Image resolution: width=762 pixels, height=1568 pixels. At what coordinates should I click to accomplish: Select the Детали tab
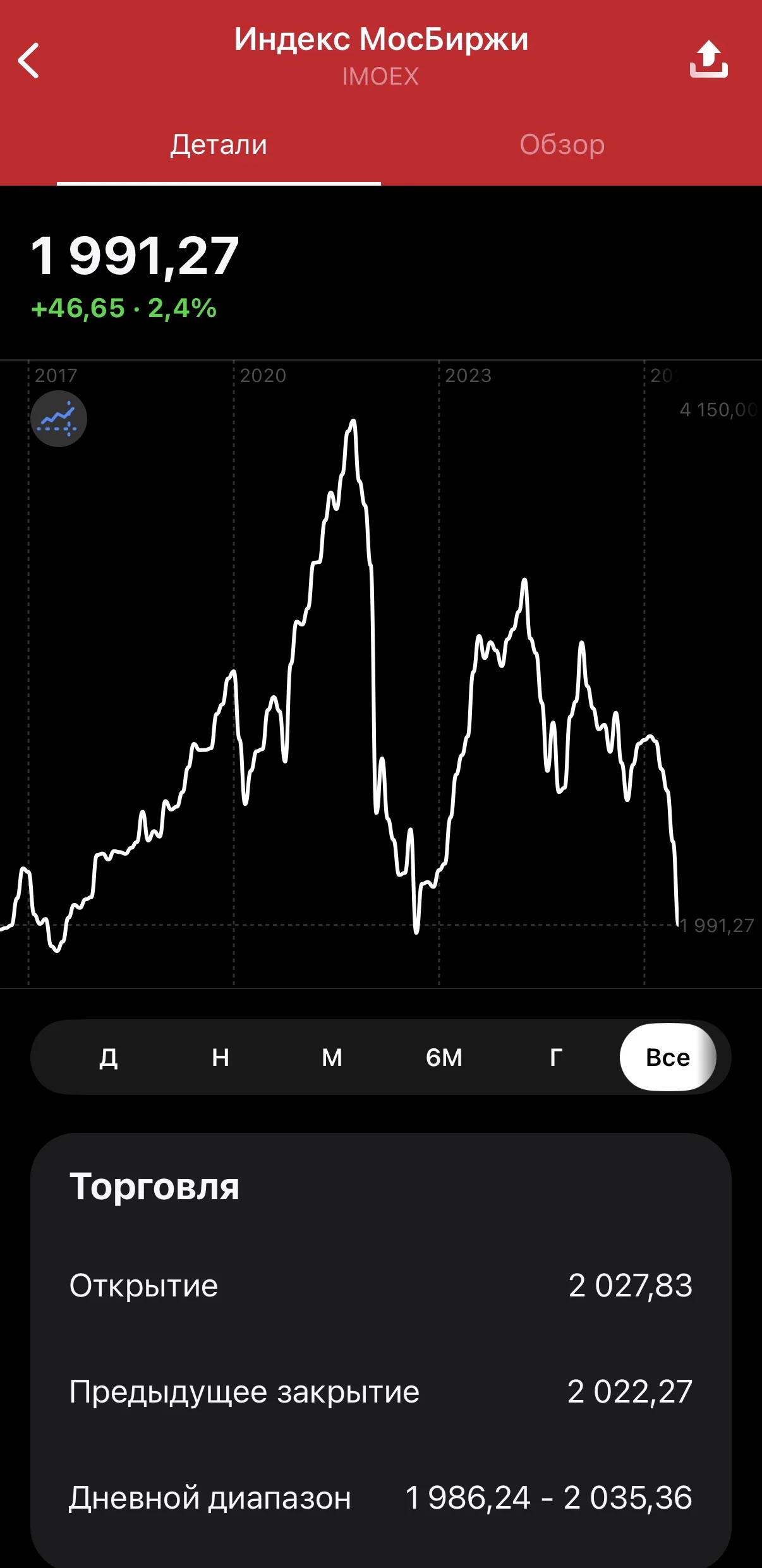219,145
